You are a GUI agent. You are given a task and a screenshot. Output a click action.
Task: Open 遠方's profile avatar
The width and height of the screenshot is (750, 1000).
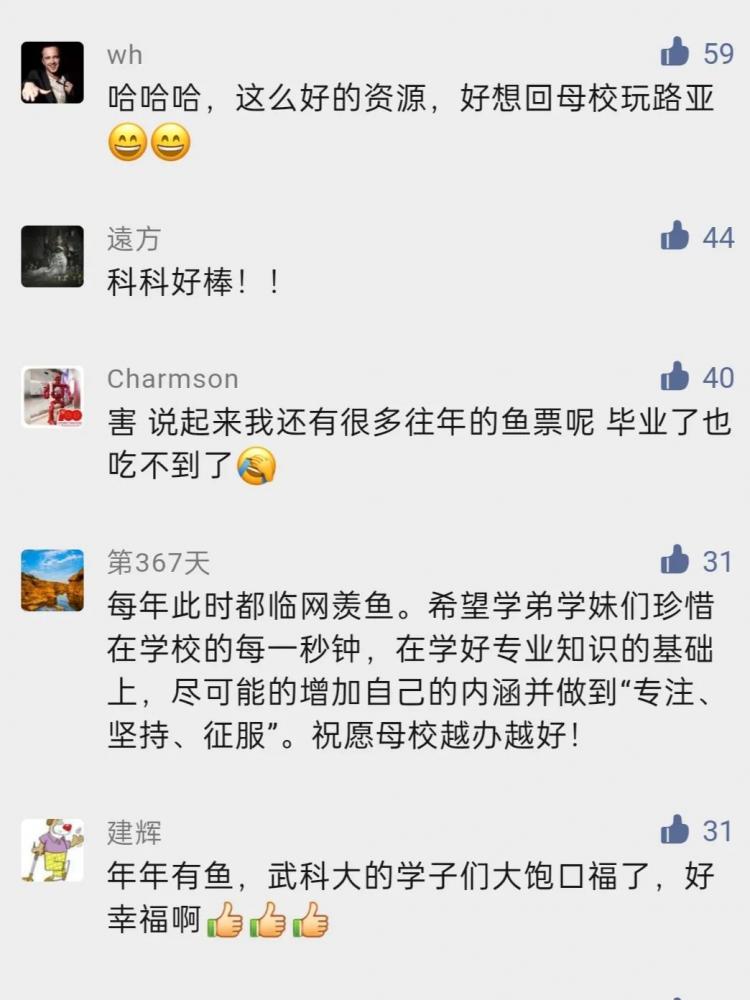point(52,256)
